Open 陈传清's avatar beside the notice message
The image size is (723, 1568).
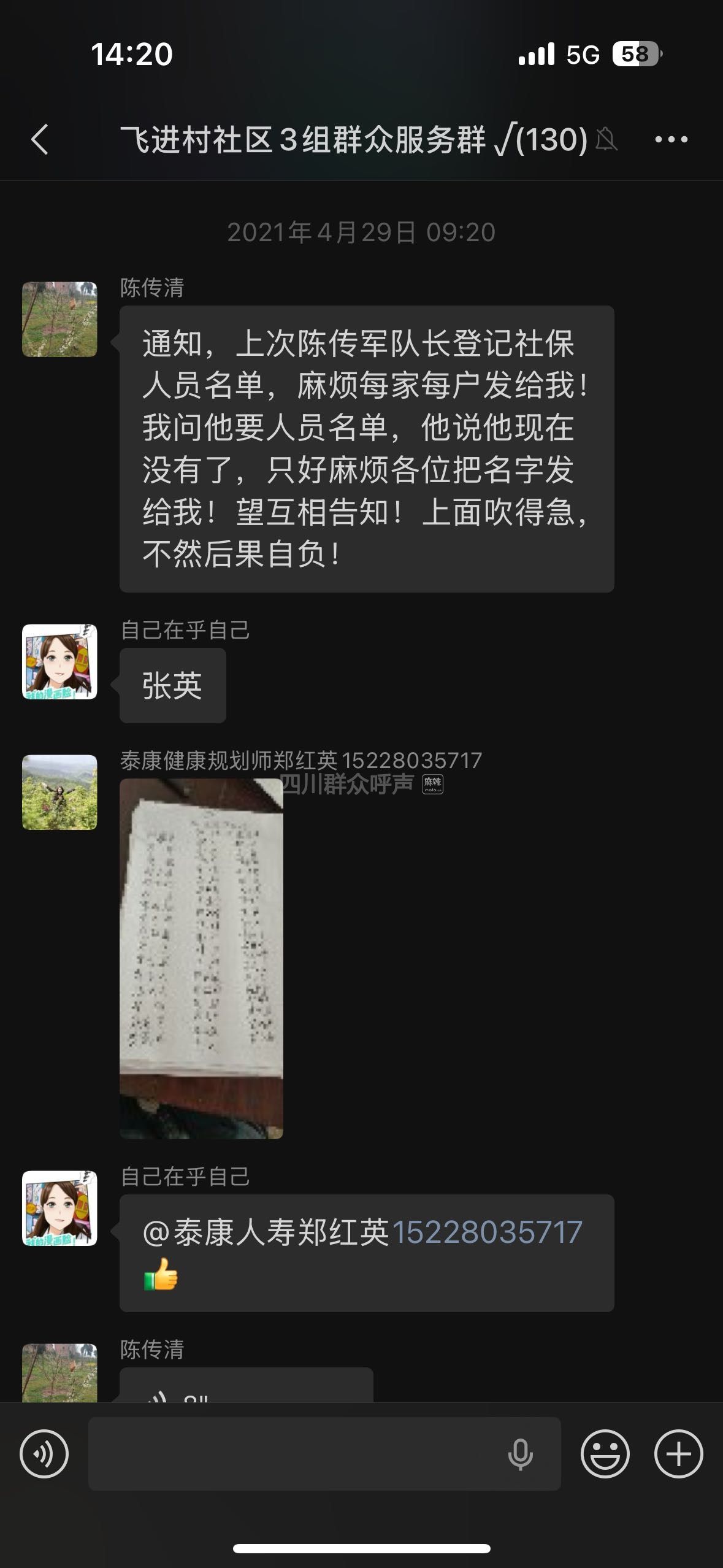tap(59, 319)
